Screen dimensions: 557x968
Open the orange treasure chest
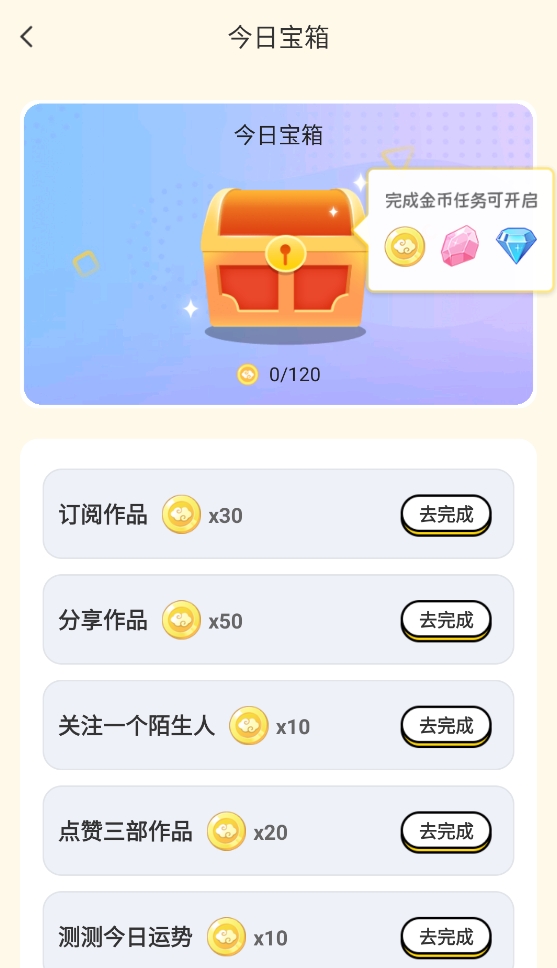(x=284, y=259)
